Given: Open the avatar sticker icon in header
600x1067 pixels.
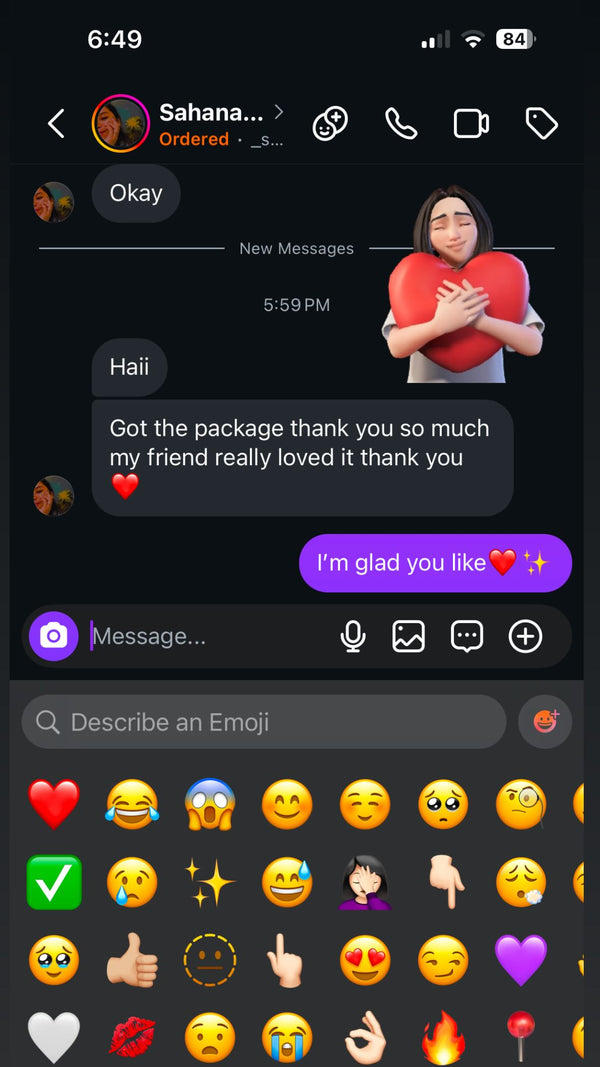Looking at the screenshot, I should [330, 124].
